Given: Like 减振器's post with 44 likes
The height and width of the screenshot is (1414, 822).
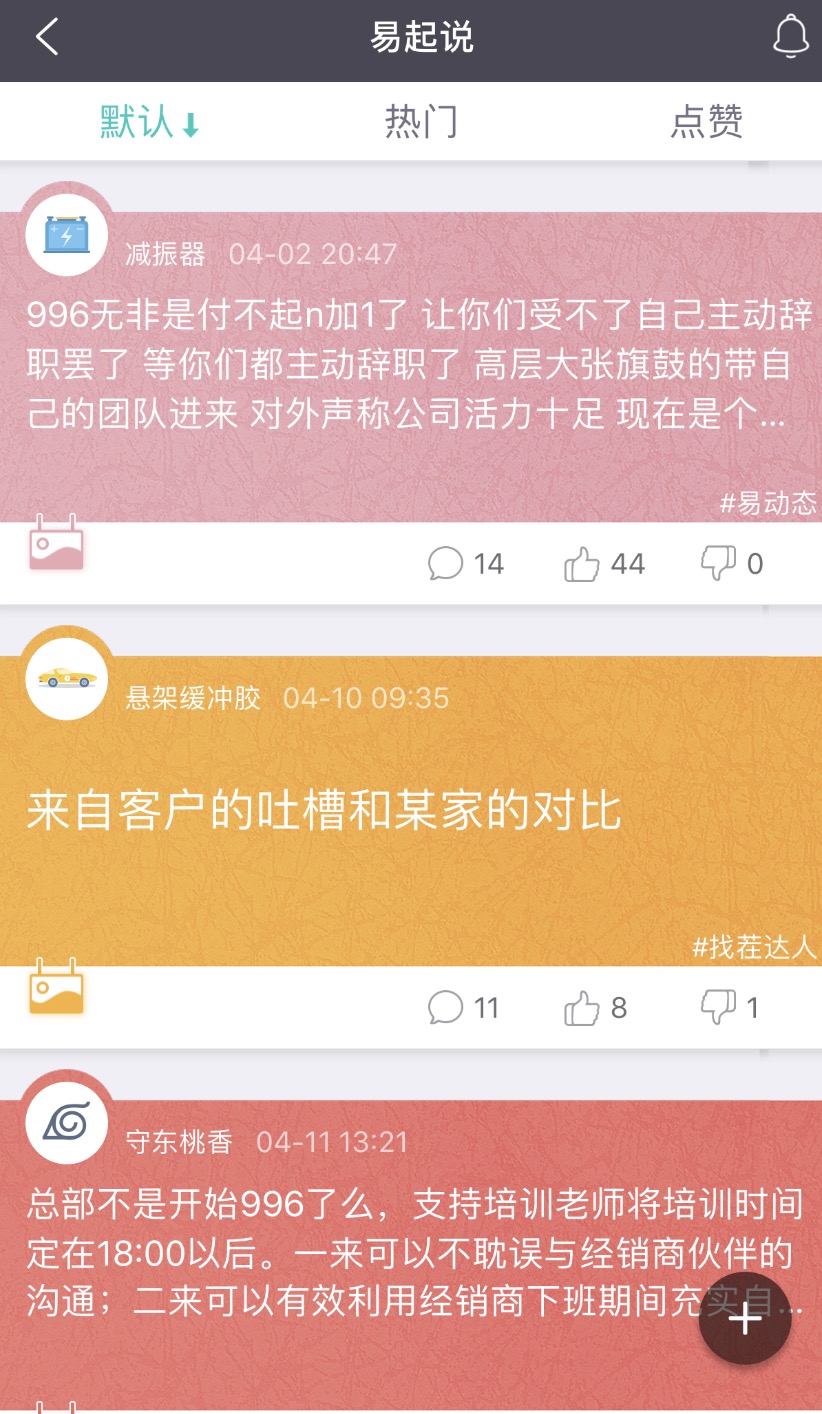Looking at the screenshot, I should (x=604, y=564).
